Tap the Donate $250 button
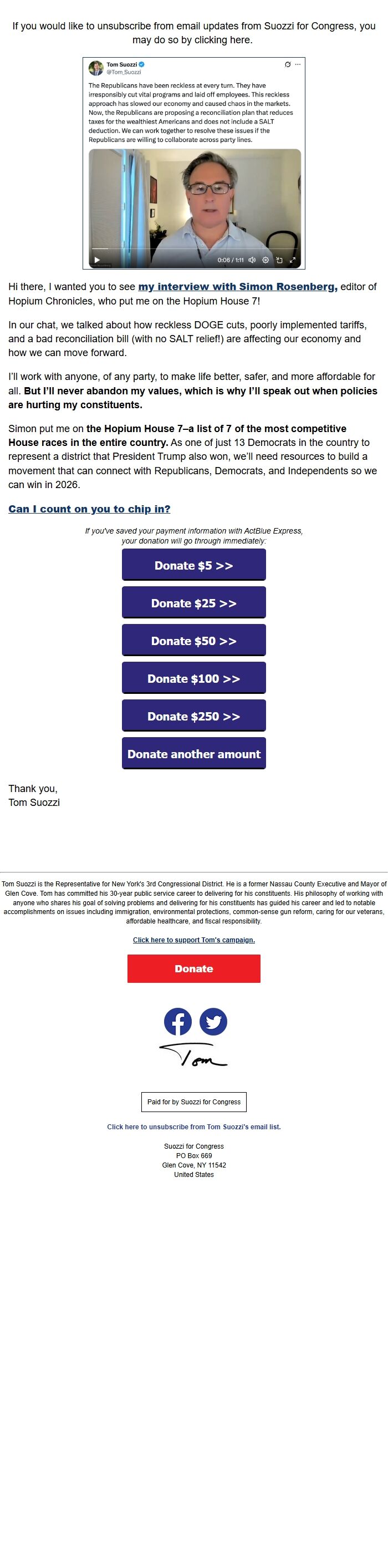Screen dimensions: 388x1568 pos(193,716)
